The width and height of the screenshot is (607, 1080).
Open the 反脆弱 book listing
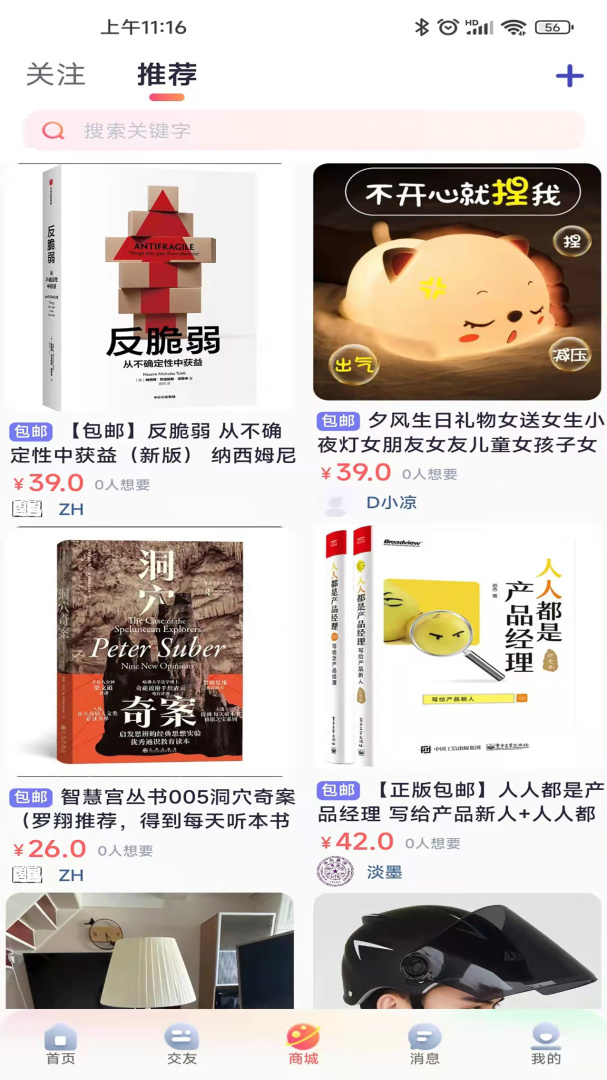[x=151, y=290]
